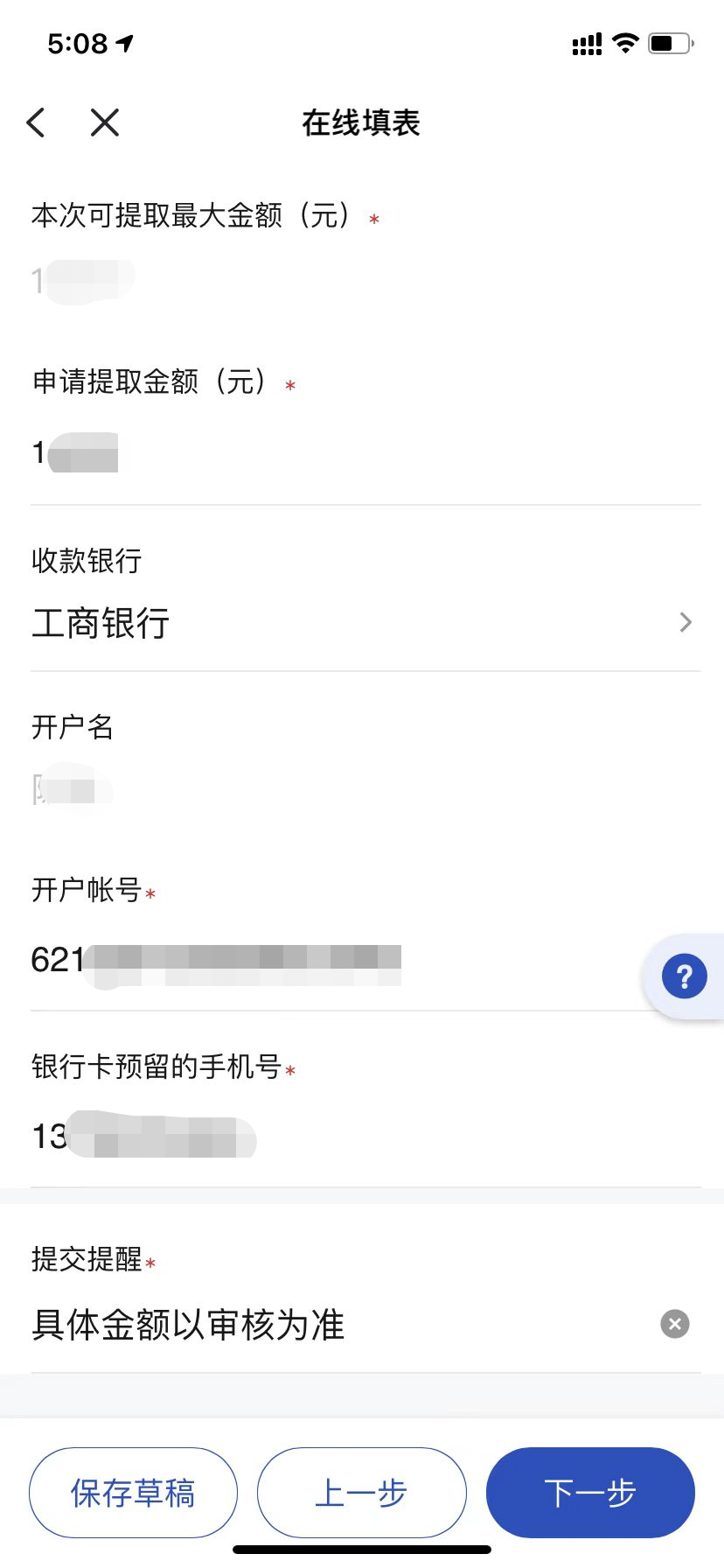Open the floating help question mark

[685, 976]
